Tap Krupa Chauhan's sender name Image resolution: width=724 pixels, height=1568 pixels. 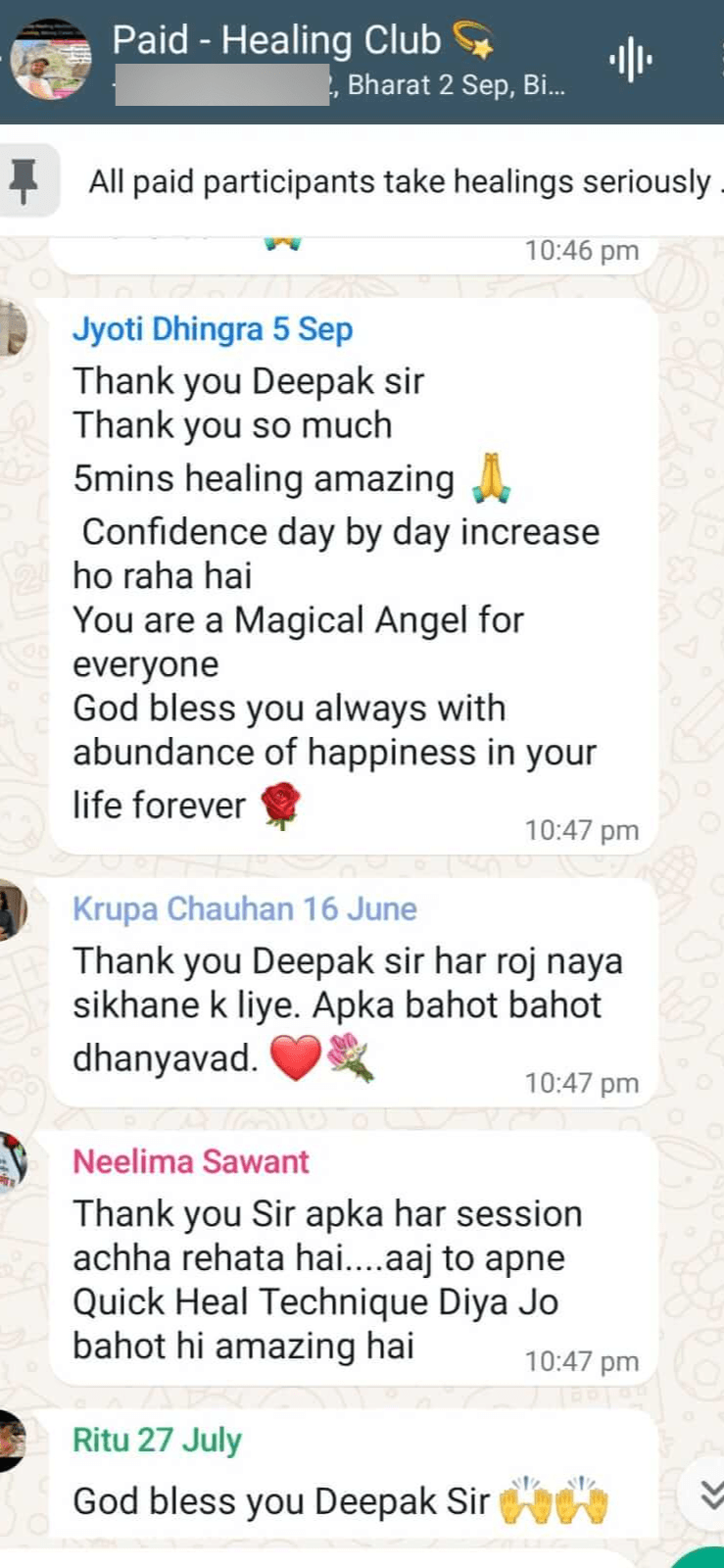[x=244, y=908]
